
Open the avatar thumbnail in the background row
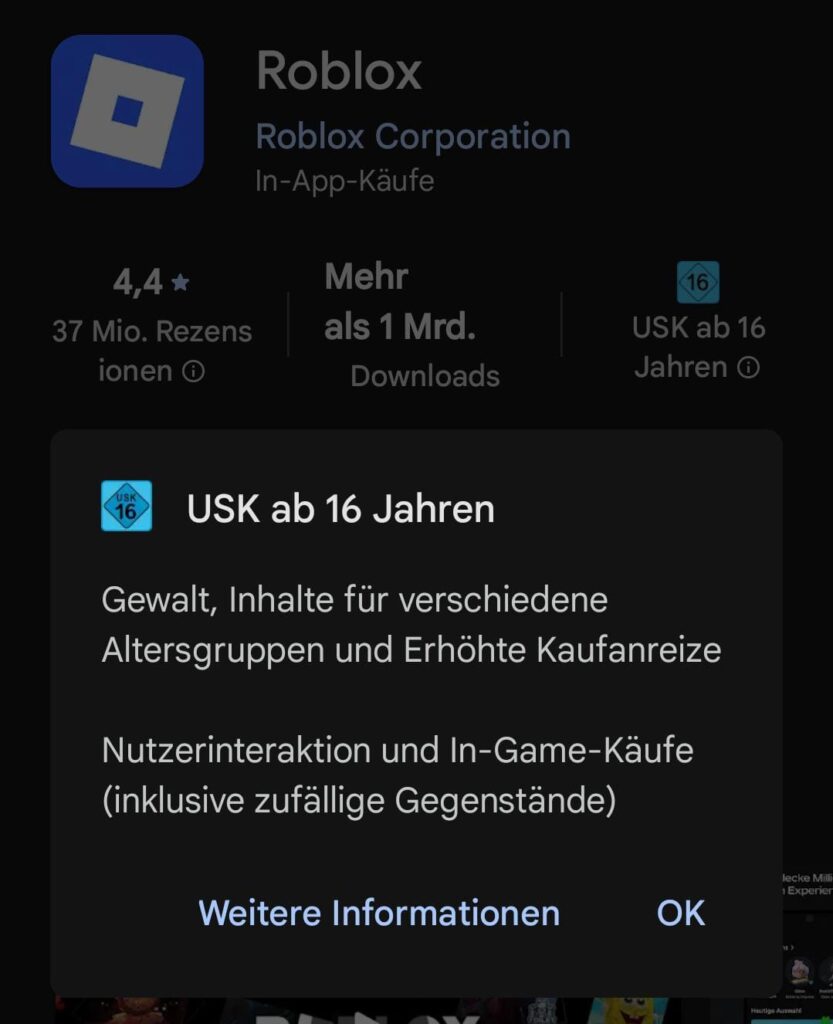[x=800, y=969]
